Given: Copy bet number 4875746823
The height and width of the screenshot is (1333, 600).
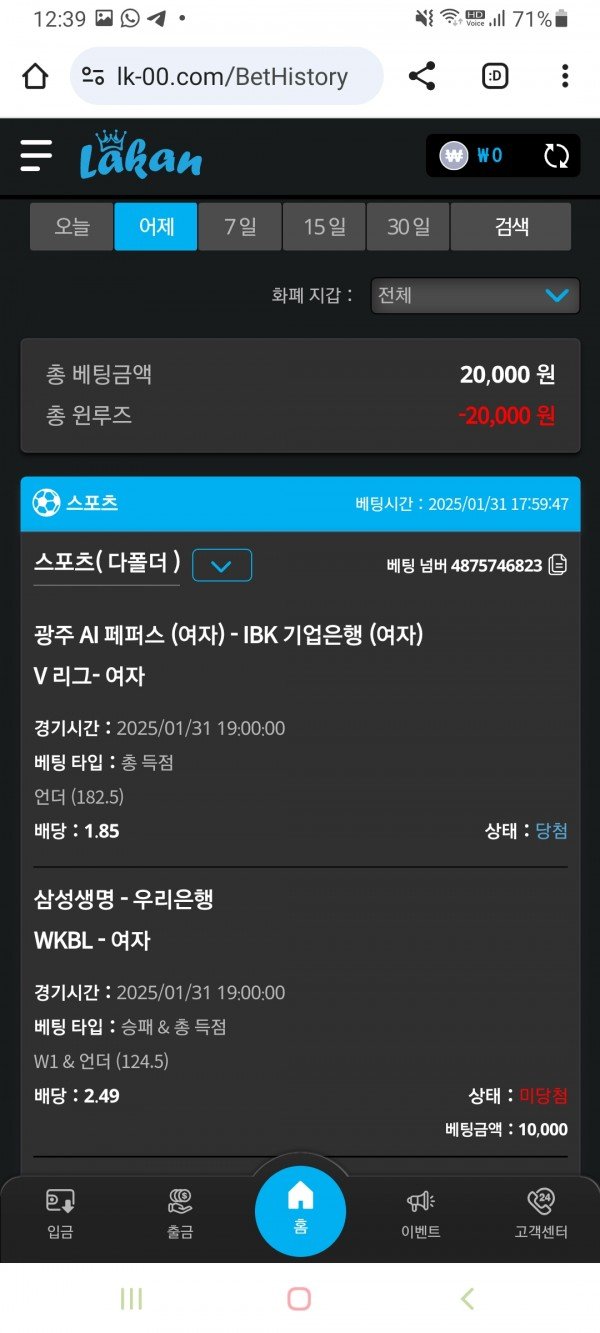Looking at the screenshot, I should (558, 565).
